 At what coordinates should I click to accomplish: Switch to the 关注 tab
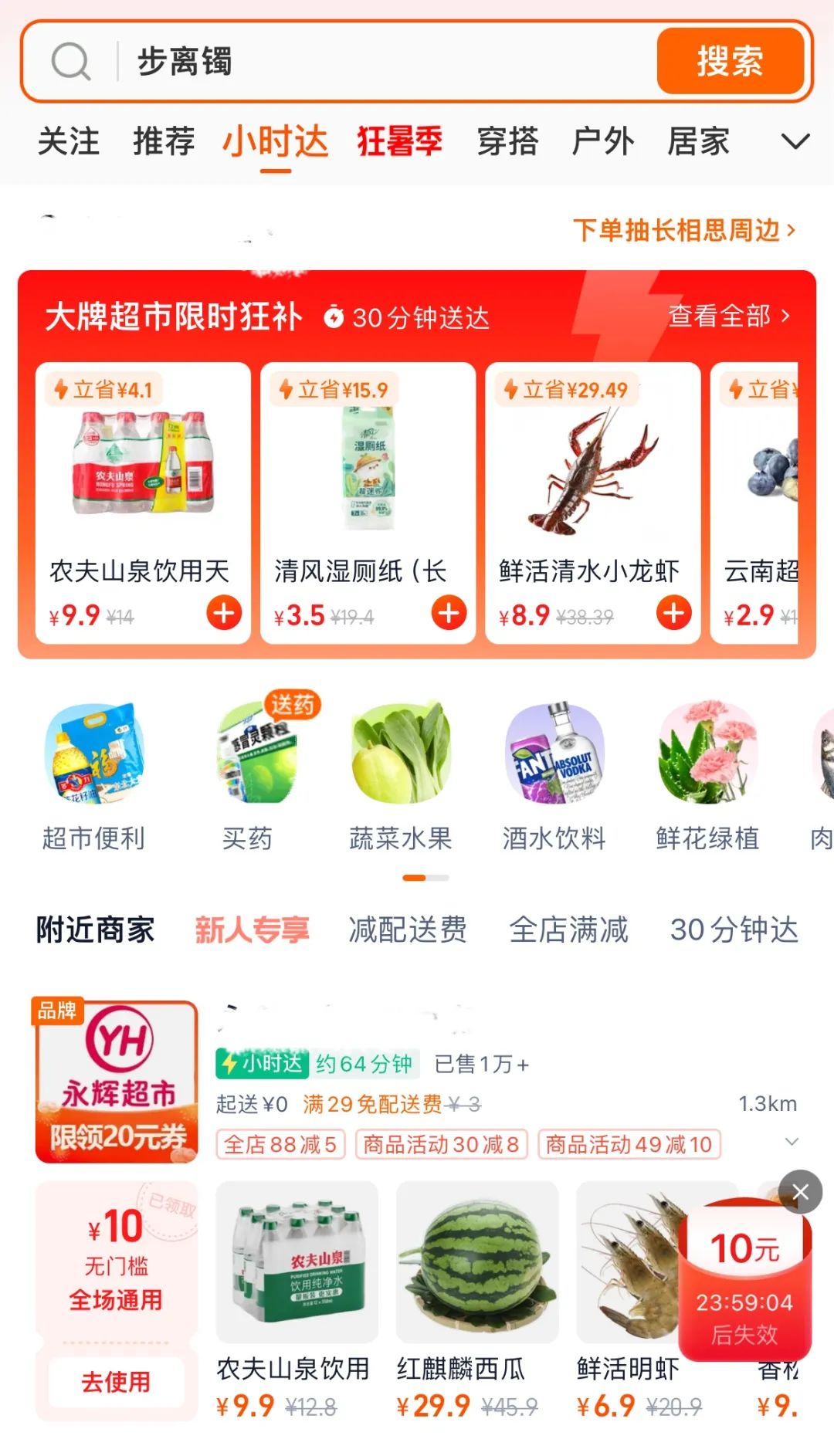pyautogui.click(x=69, y=142)
